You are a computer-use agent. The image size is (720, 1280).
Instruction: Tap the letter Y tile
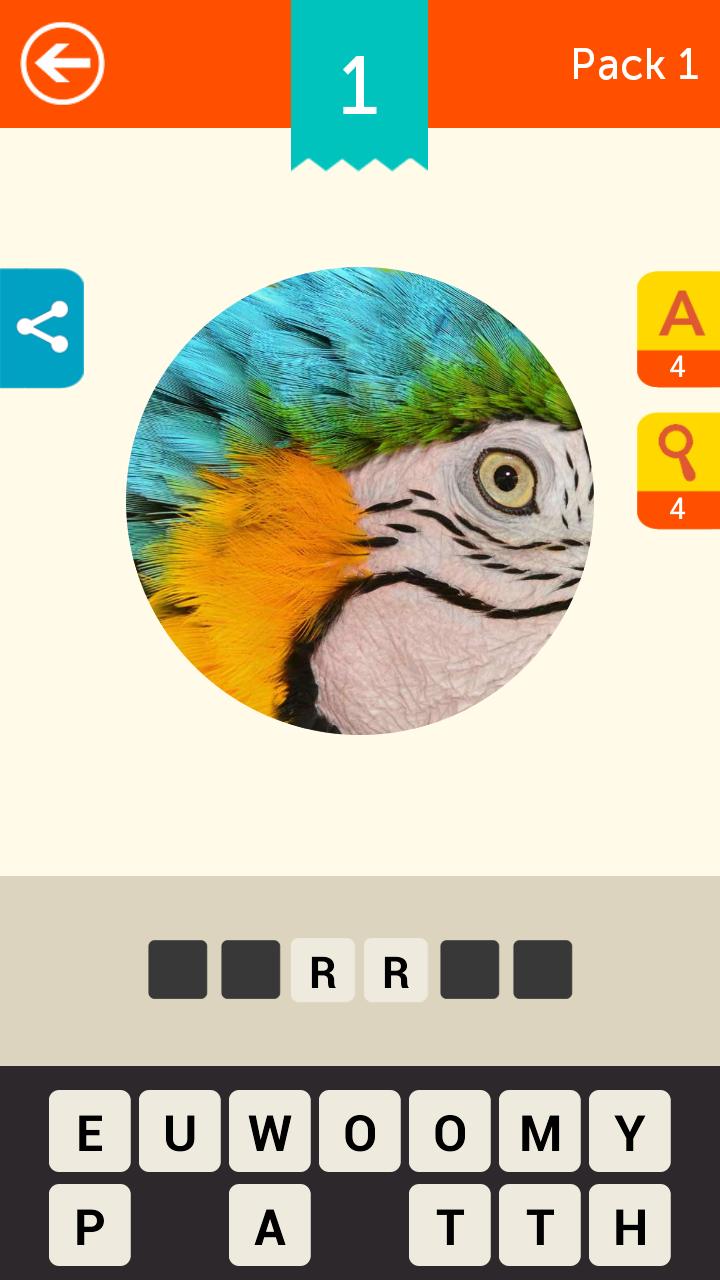pyautogui.click(x=630, y=1131)
